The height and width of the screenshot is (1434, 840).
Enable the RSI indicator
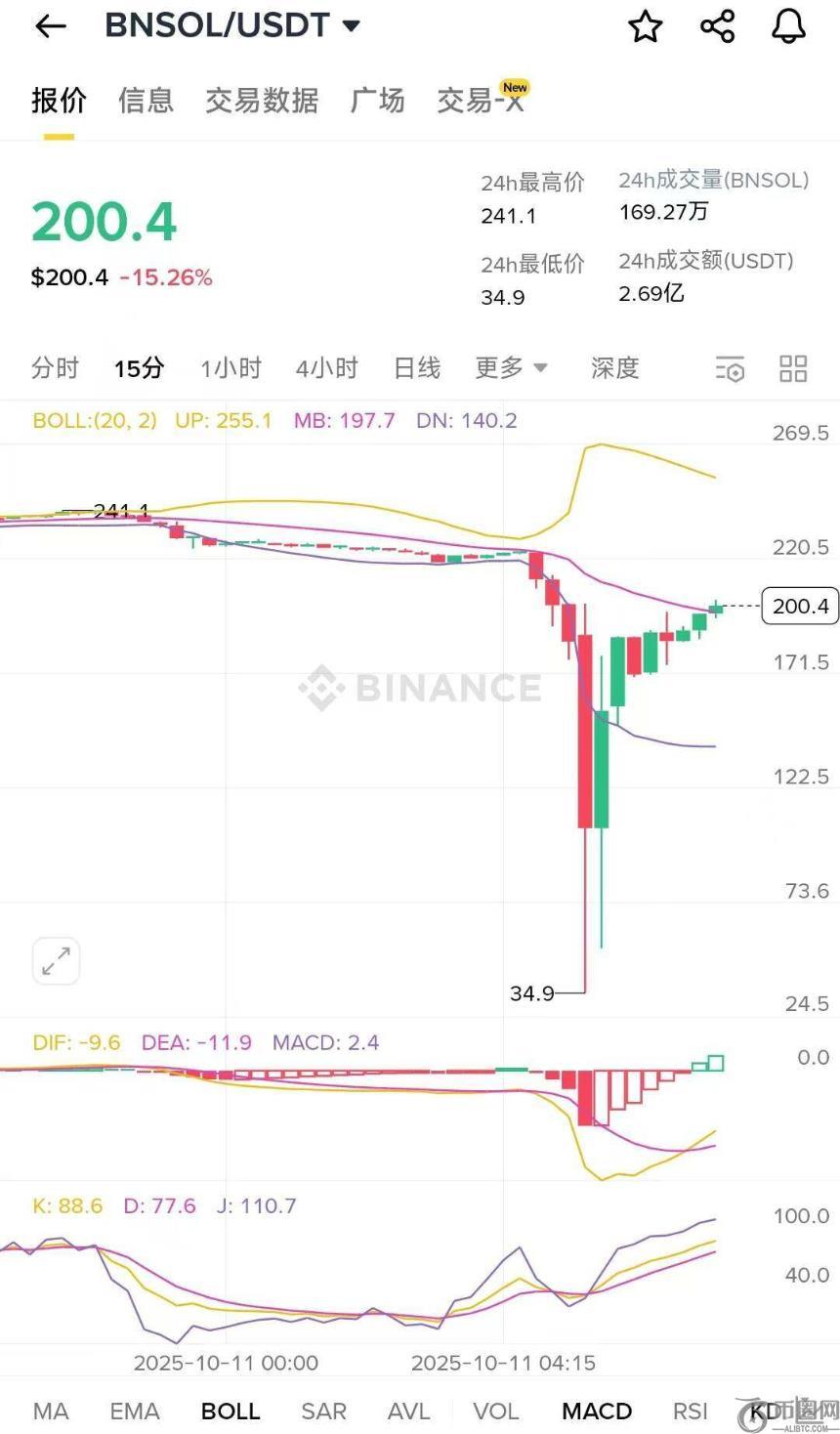point(690,1411)
